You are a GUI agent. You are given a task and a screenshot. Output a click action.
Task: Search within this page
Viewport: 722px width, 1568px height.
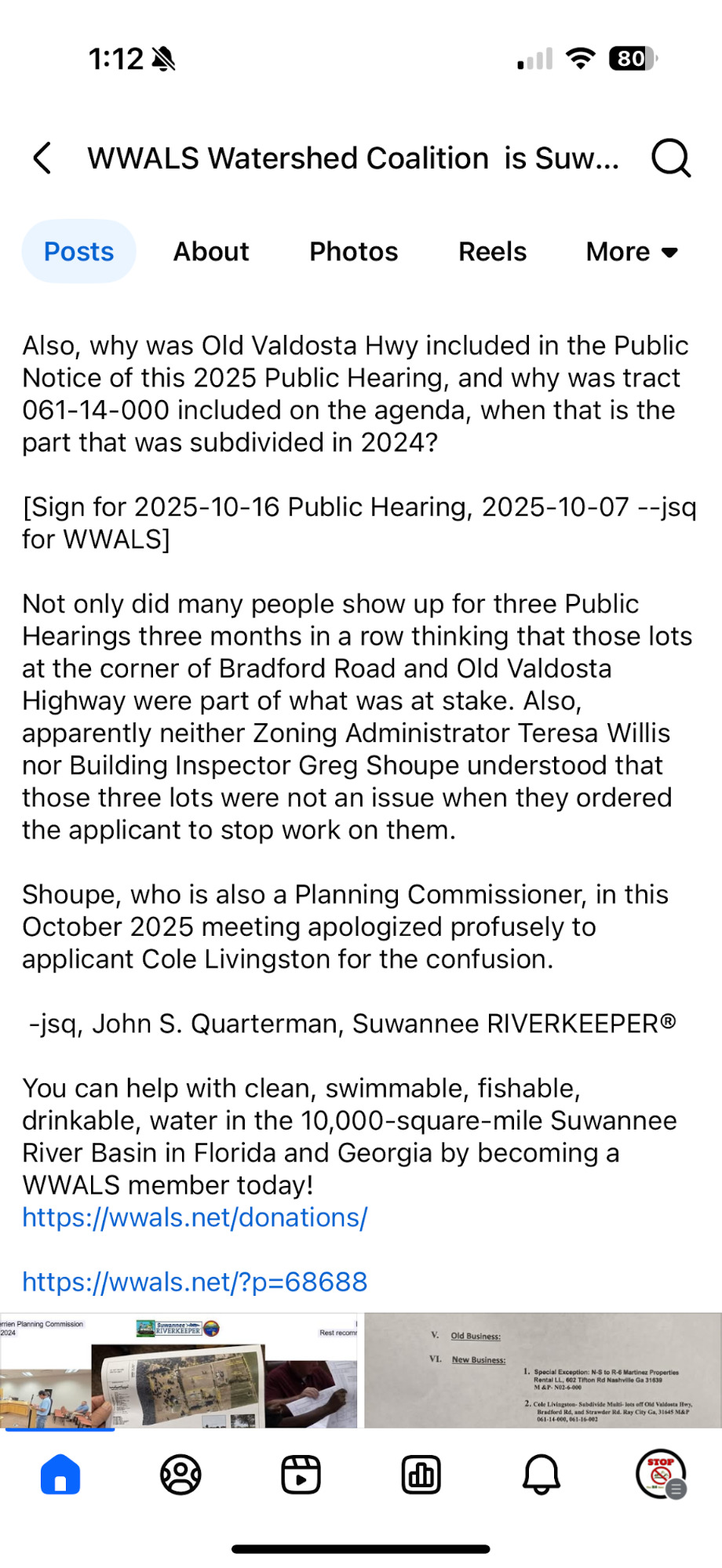click(671, 158)
